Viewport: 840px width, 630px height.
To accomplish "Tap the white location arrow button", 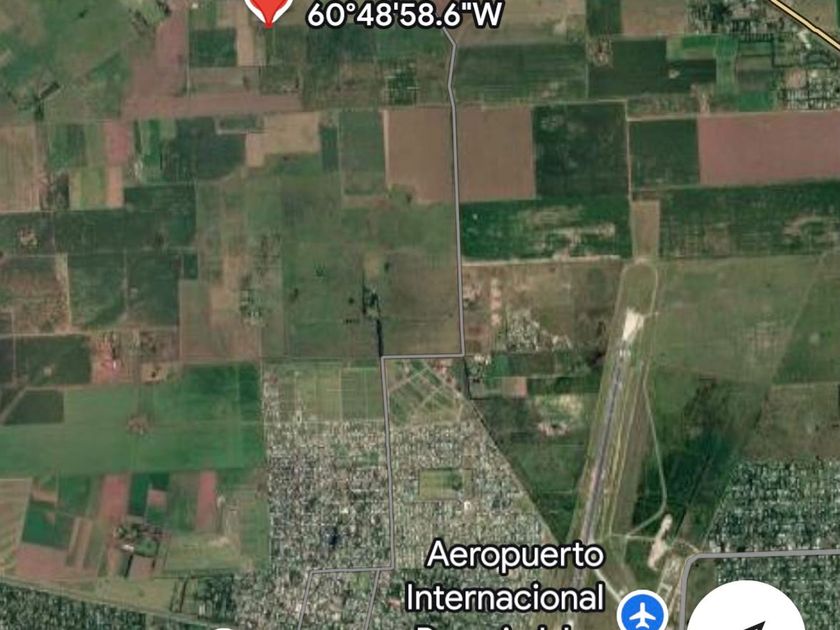I will click(748, 608).
